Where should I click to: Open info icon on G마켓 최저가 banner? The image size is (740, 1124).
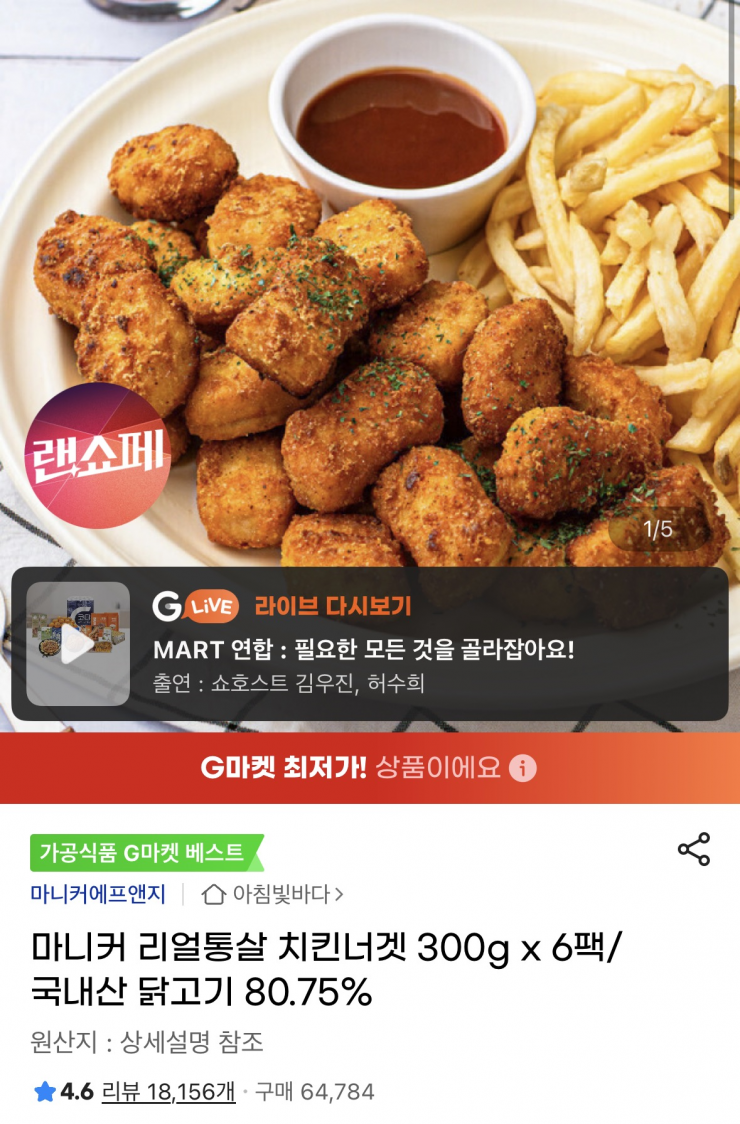pyautogui.click(x=523, y=768)
